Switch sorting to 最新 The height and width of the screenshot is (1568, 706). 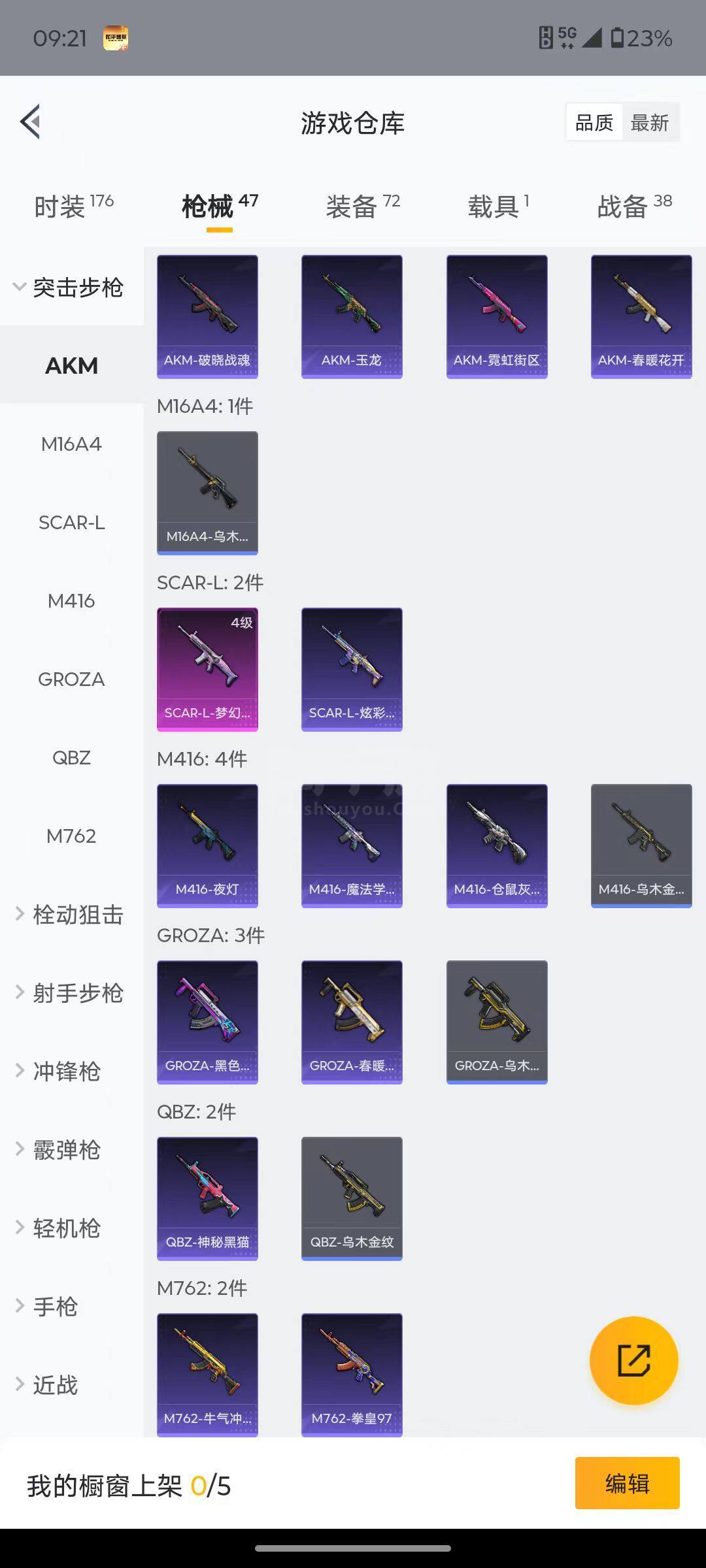(649, 122)
